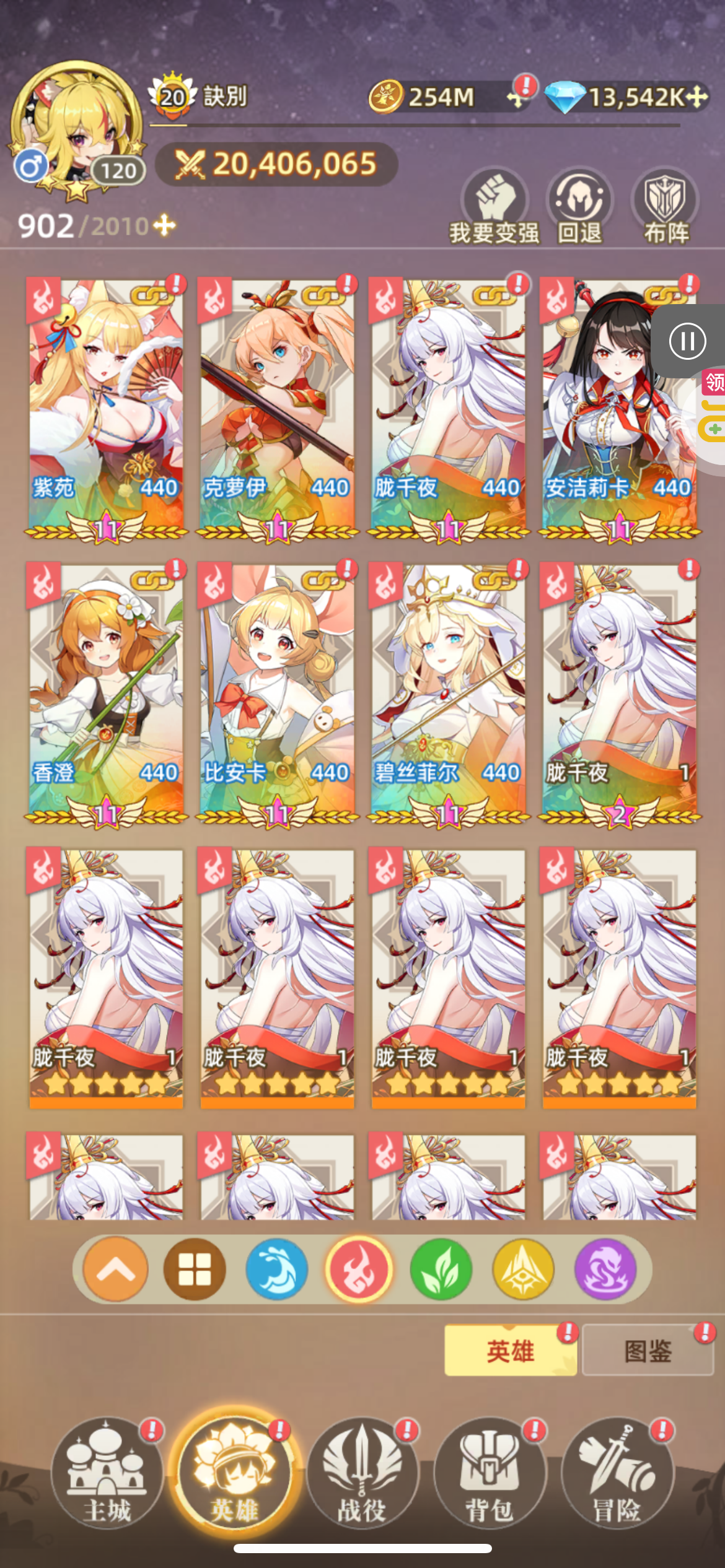
Task: Switch to the 图鉴 codex tab
Action: point(648,1351)
